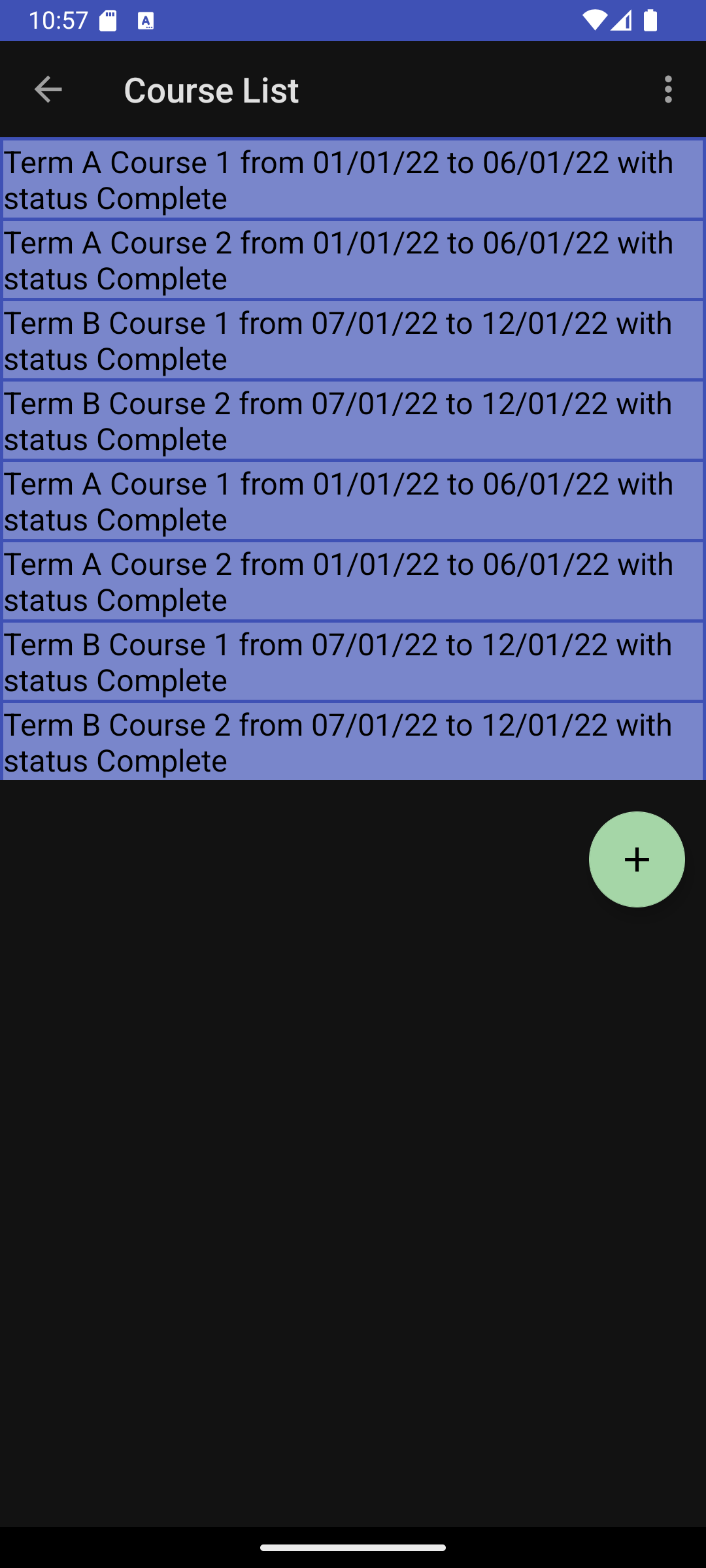
Task: Select the second Term A Course 1 entry
Action: 353,500
